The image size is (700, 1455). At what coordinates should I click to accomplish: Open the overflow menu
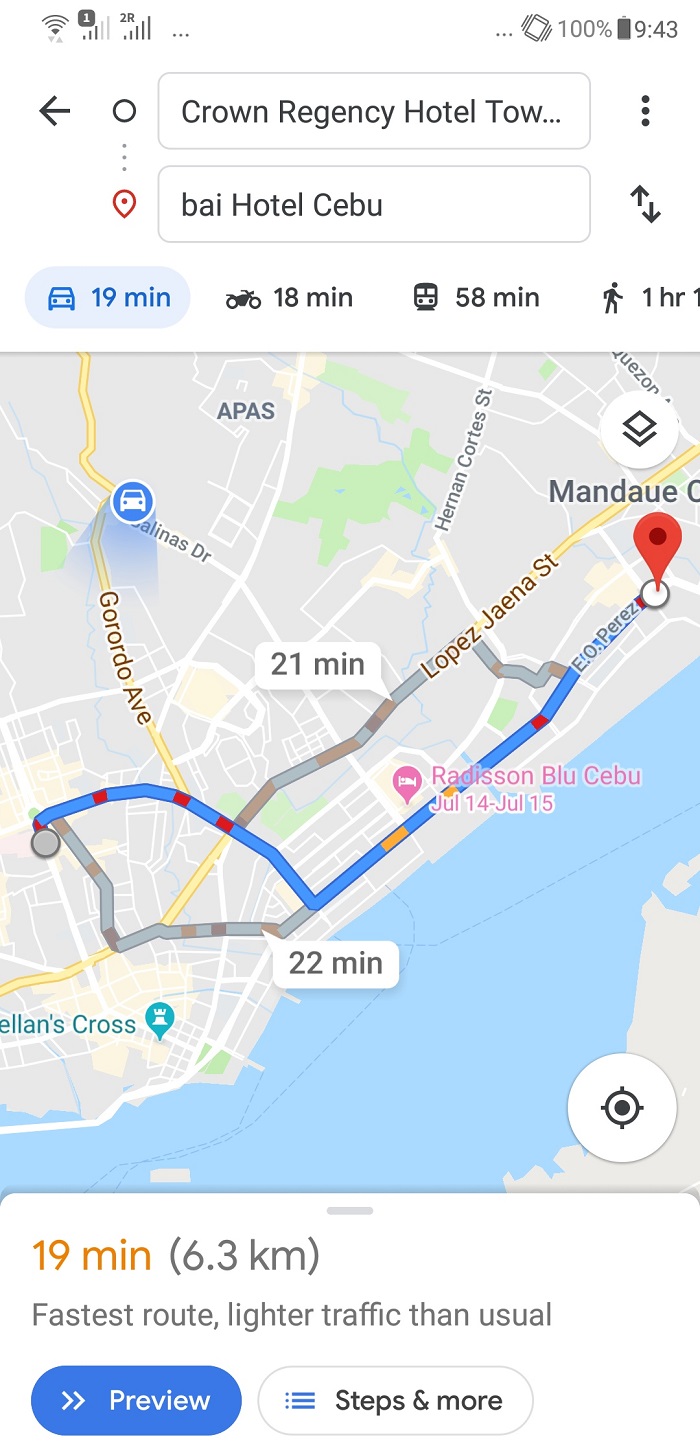coord(646,111)
